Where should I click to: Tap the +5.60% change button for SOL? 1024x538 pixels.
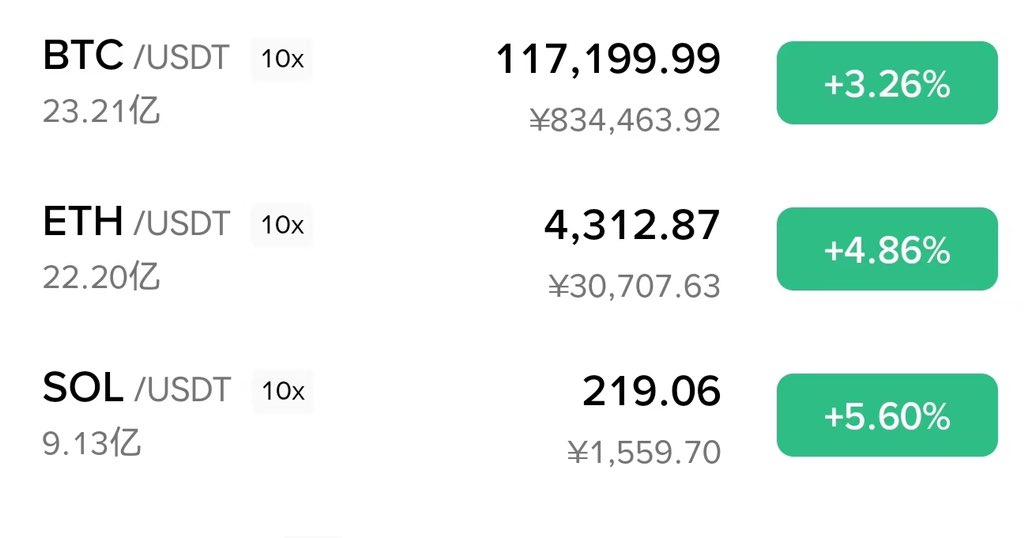pos(886,416)
